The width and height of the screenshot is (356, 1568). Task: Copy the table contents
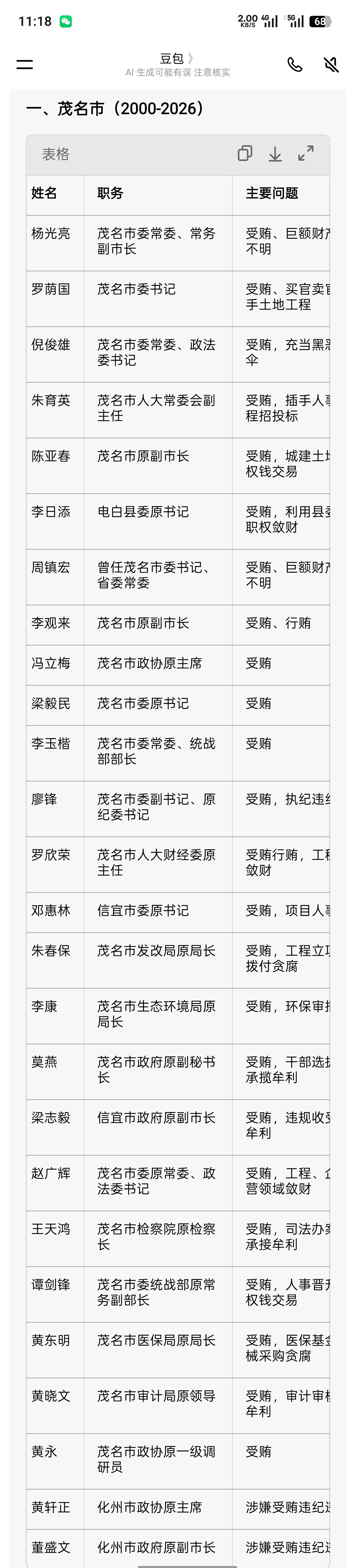point(245,154)
